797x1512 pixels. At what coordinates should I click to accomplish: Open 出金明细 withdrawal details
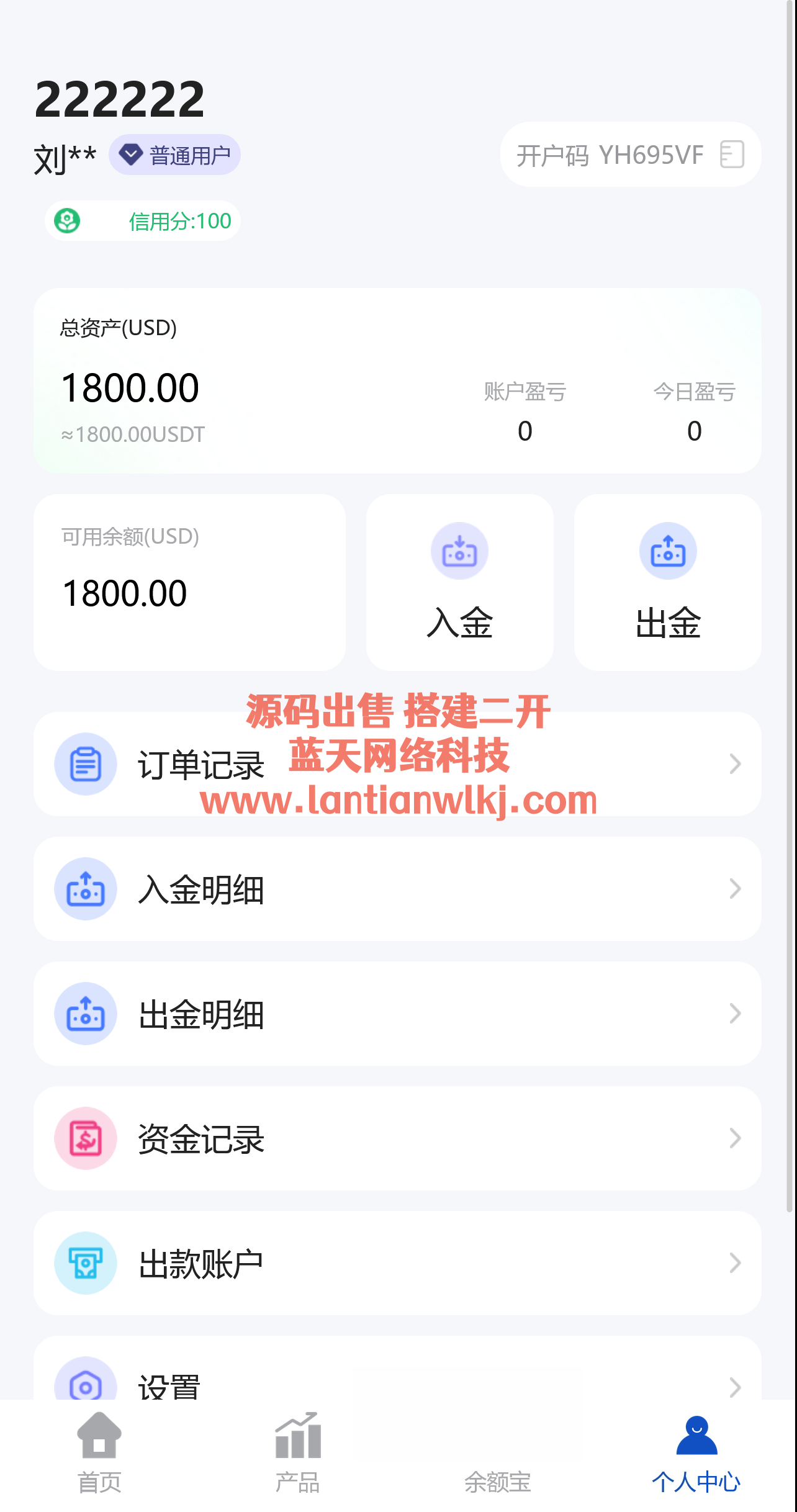(397, 1014)
